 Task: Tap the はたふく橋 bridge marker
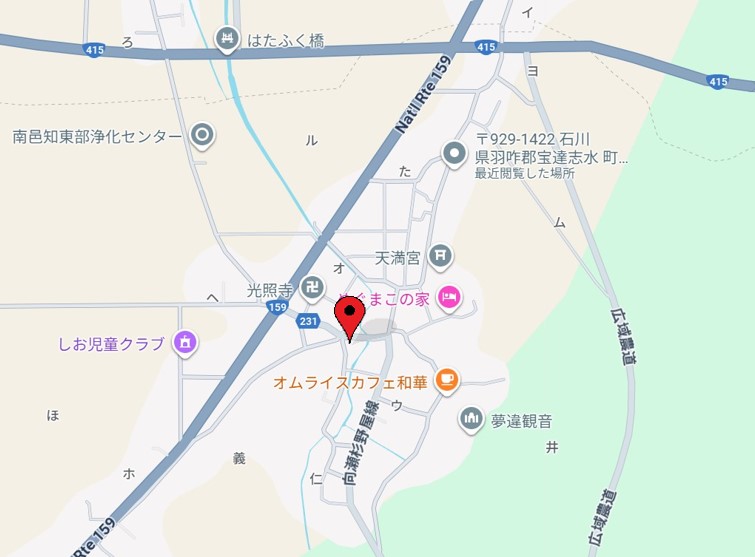click(229, 41)
